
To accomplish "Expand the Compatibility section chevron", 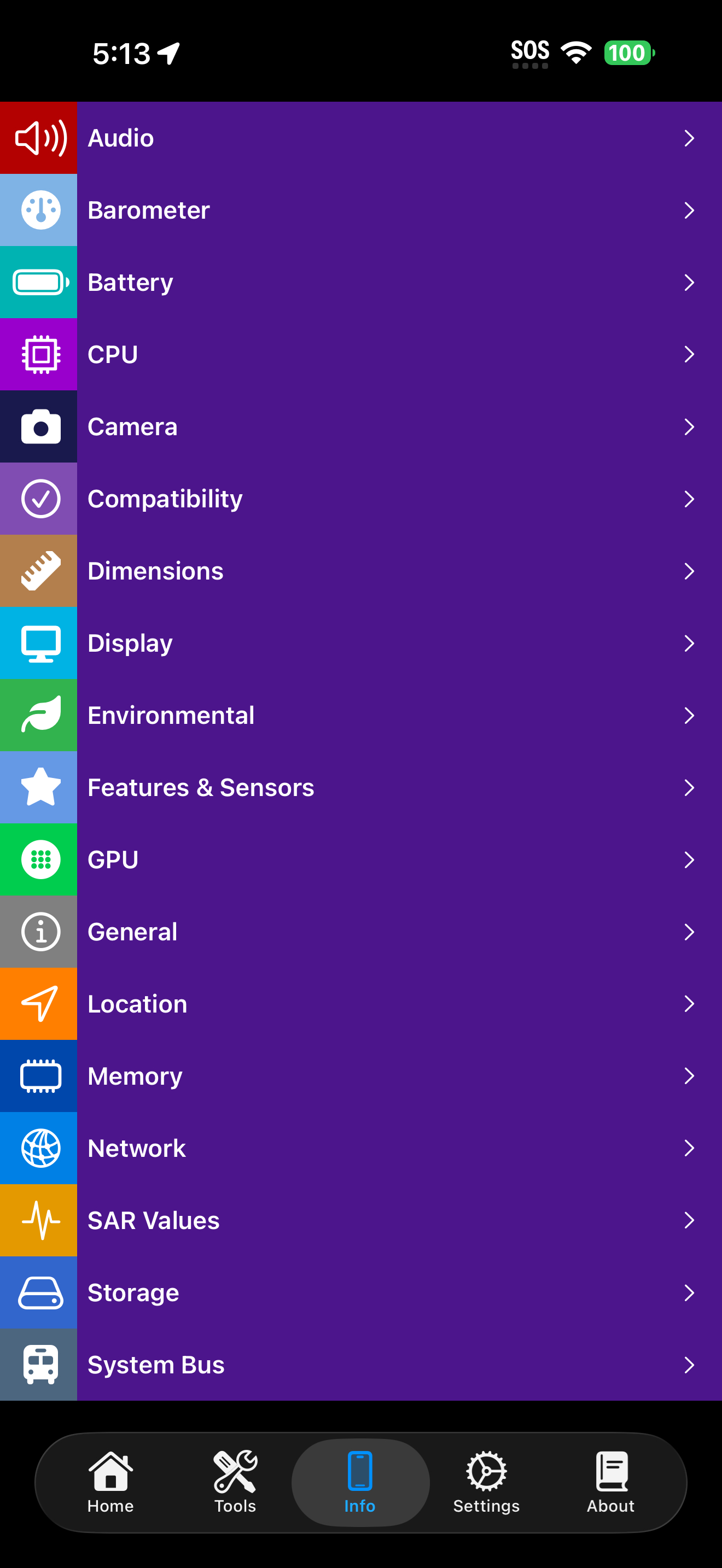I will point(689,499).
